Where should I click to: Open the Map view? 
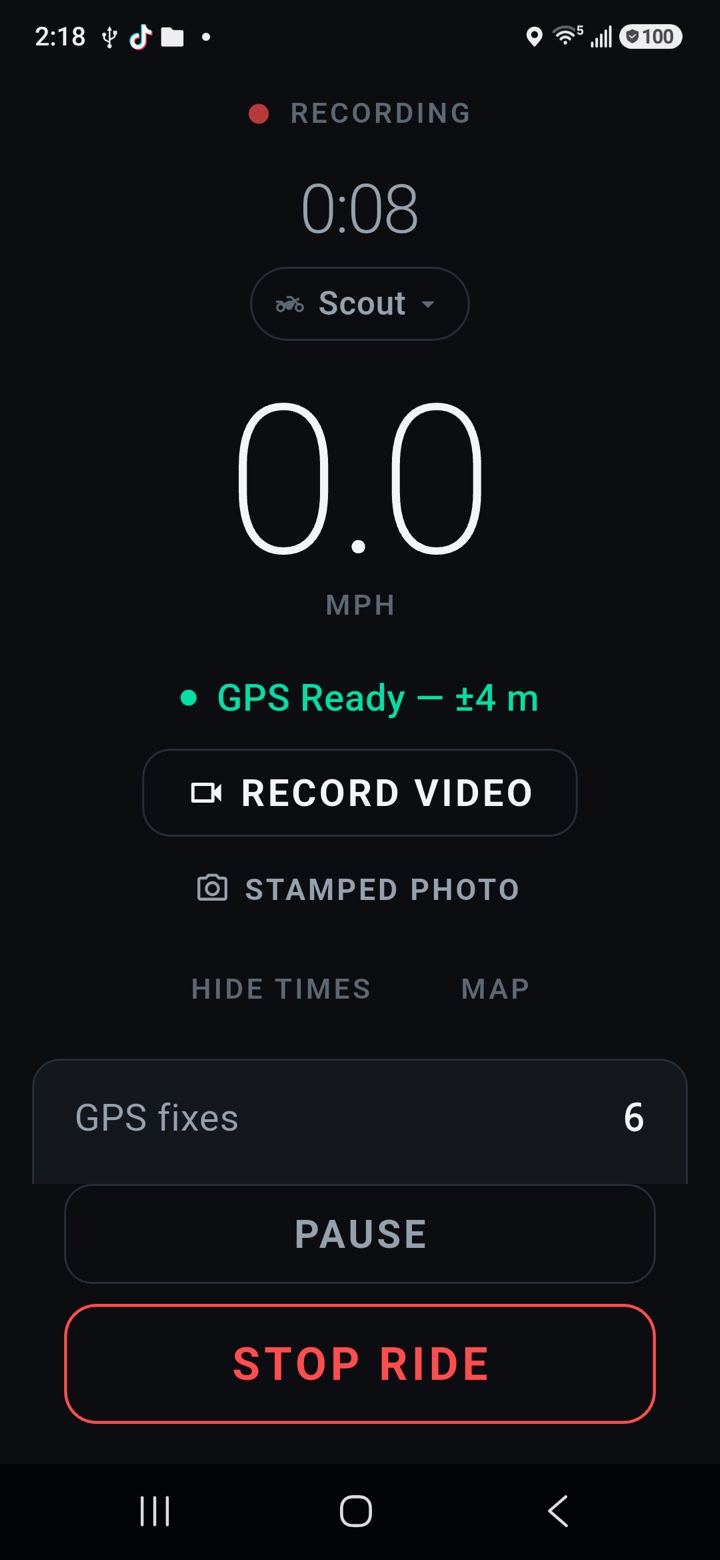point(495,989)
